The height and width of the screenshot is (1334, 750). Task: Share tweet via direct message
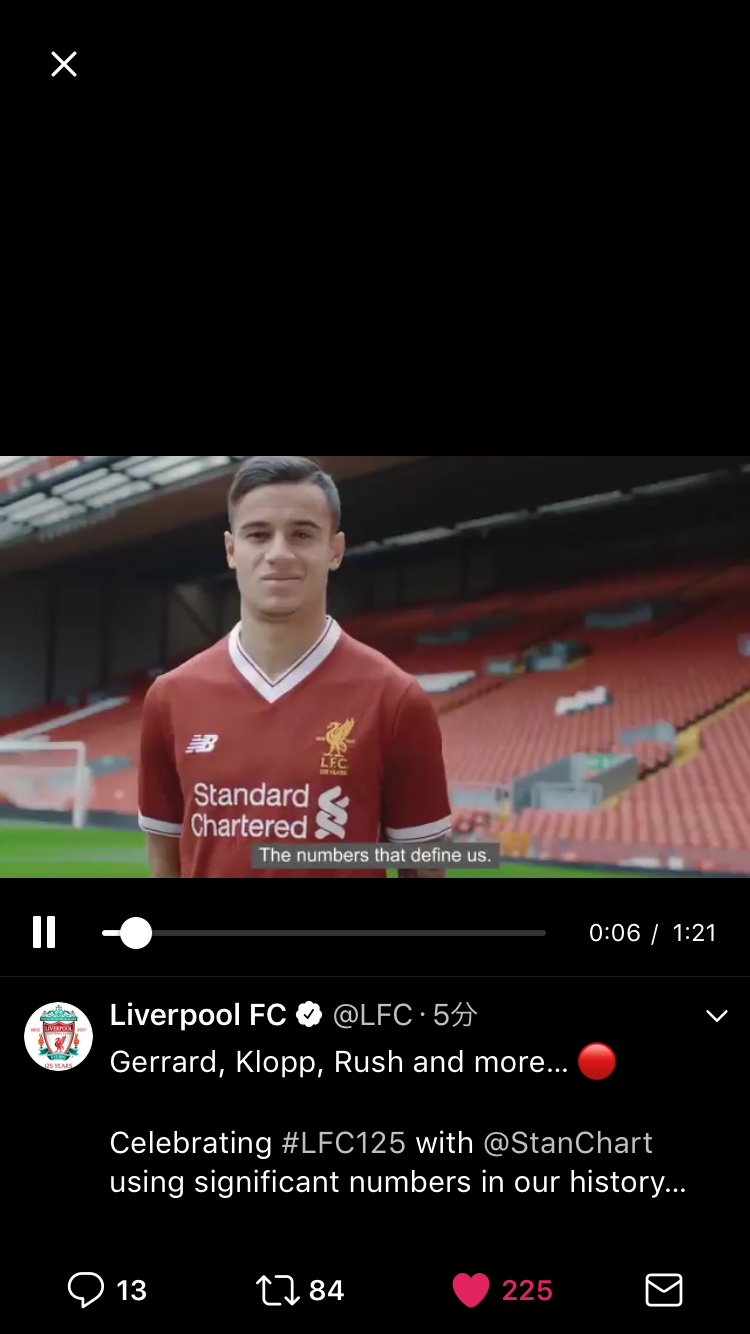tap(664, 1290)
